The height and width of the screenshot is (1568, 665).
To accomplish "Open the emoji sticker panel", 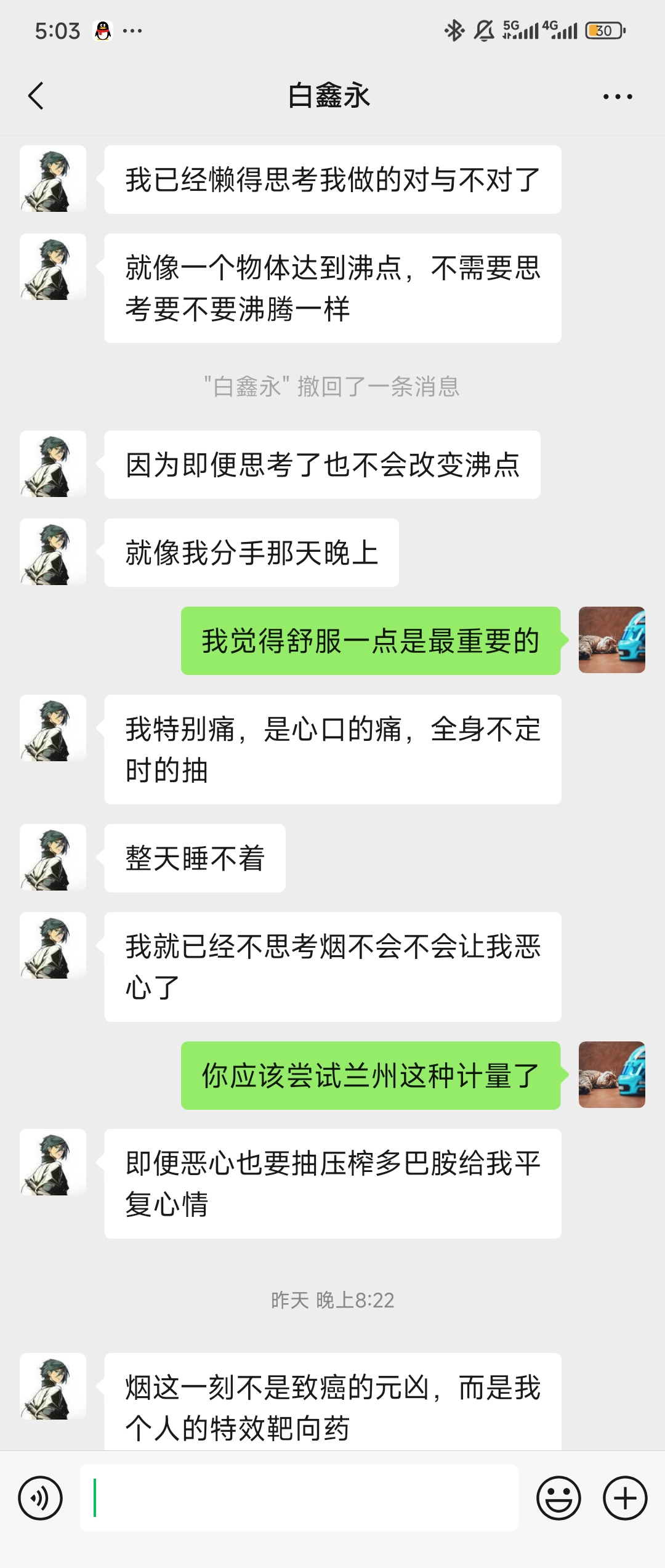I will tap(558, 1498).
